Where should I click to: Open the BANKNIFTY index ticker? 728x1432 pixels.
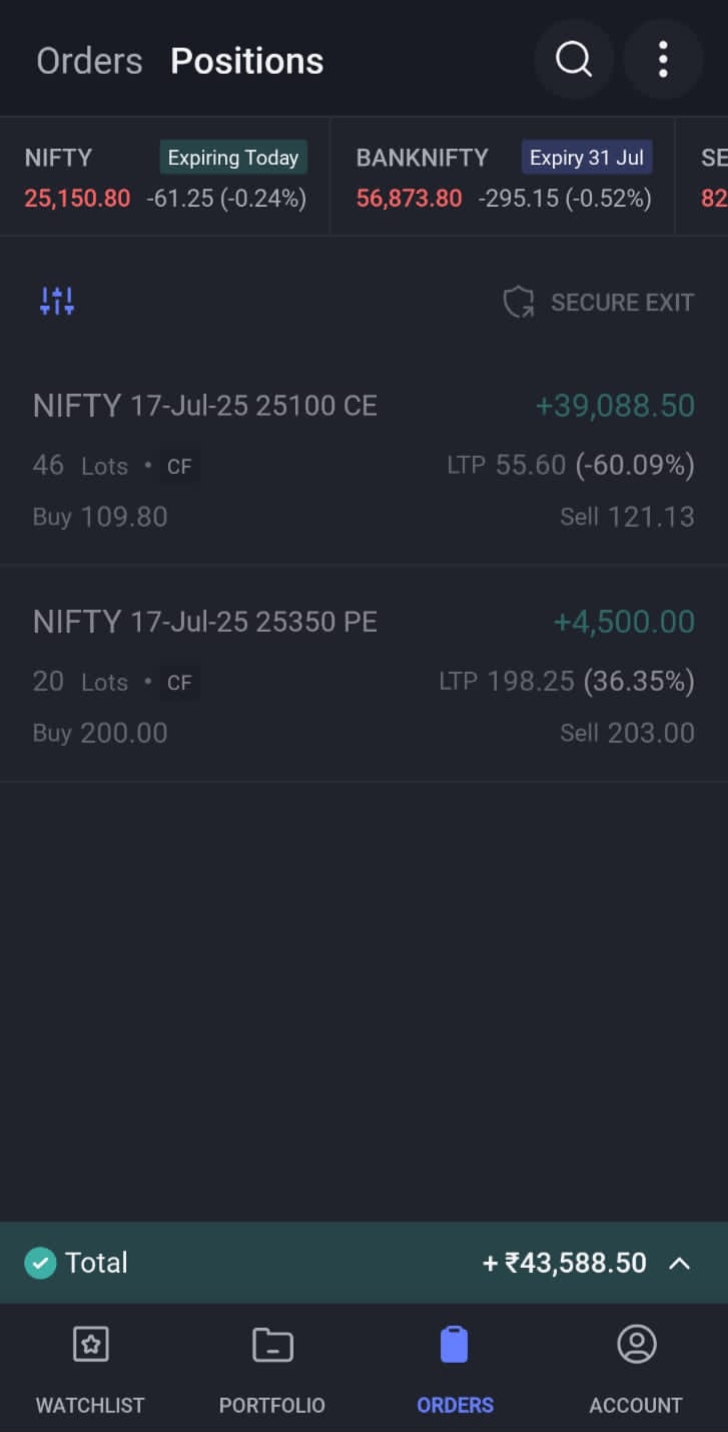(503, 177)
